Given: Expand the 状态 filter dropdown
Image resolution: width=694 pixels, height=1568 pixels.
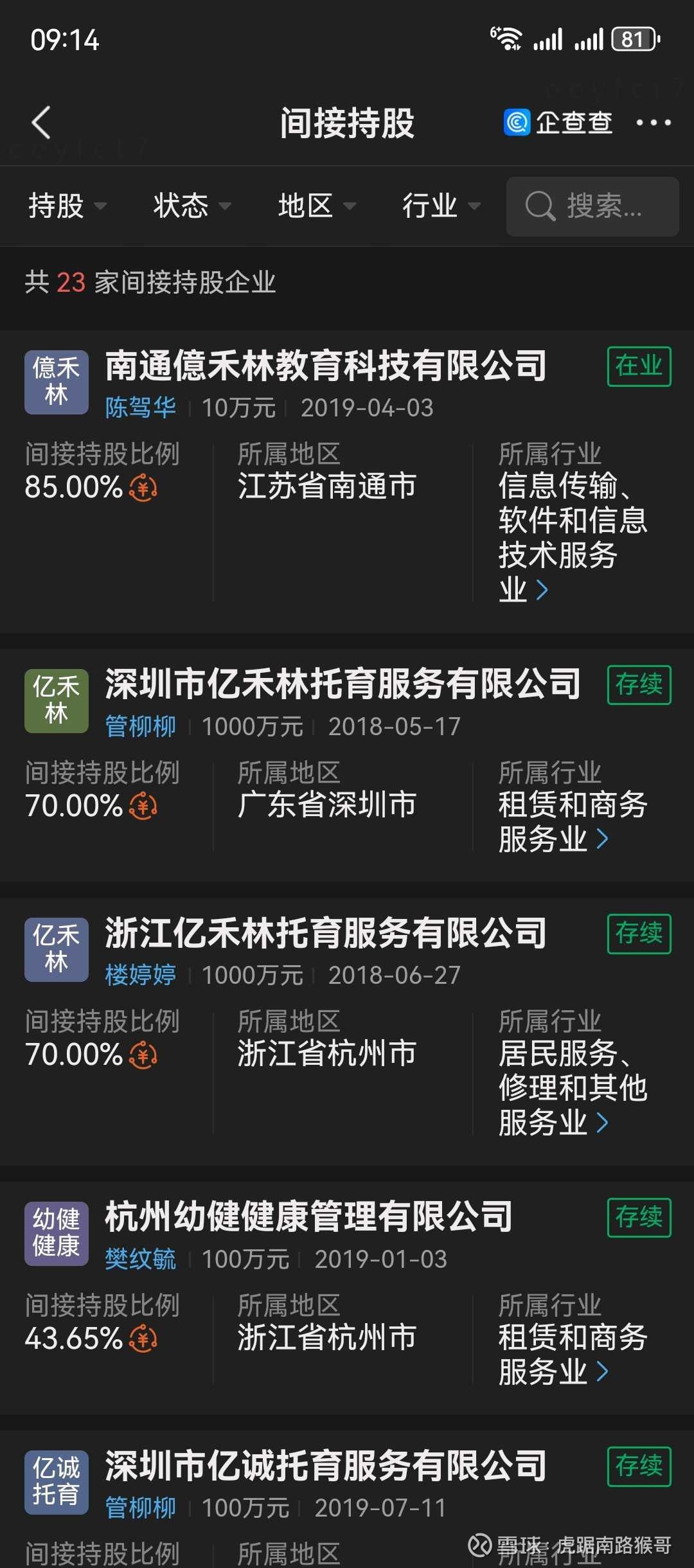Looking at the screenshot, I should pyautogui.click(x=191, y=206).
